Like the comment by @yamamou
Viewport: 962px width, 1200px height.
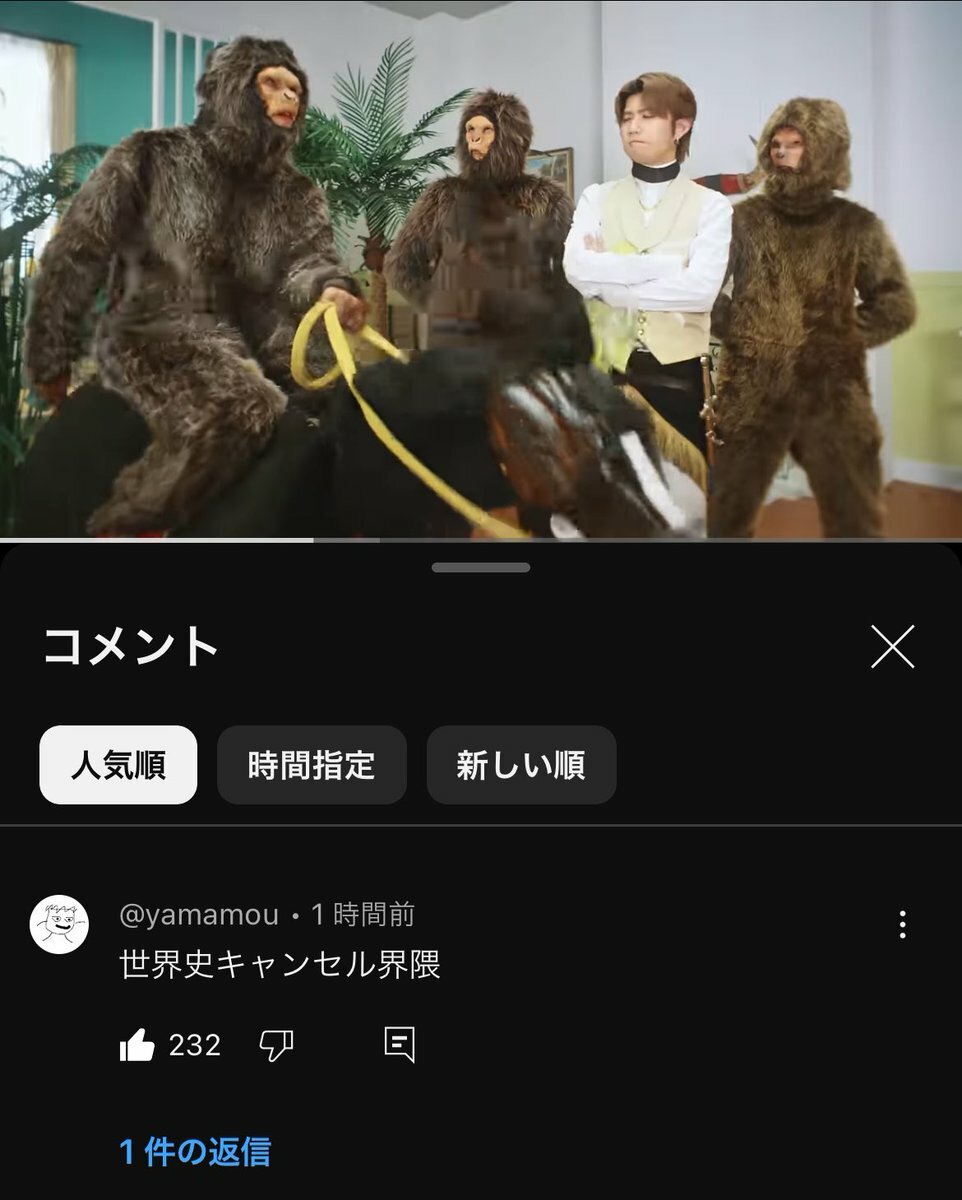pos(137,1045)
